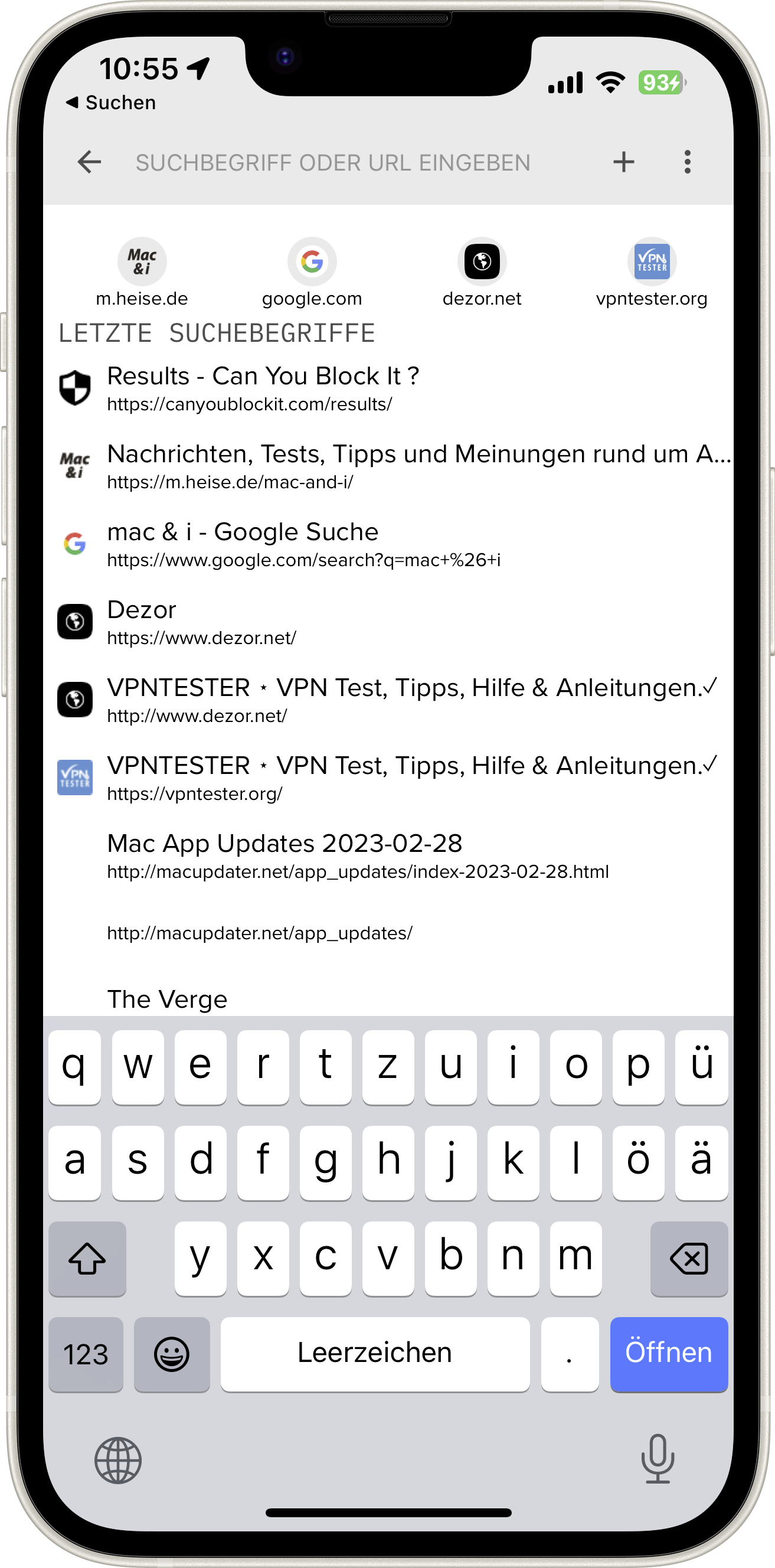Open the Dezor https://www.dezor.net/ entry
This screenshot has width=775, height=1568.
(x=201, y=622)
